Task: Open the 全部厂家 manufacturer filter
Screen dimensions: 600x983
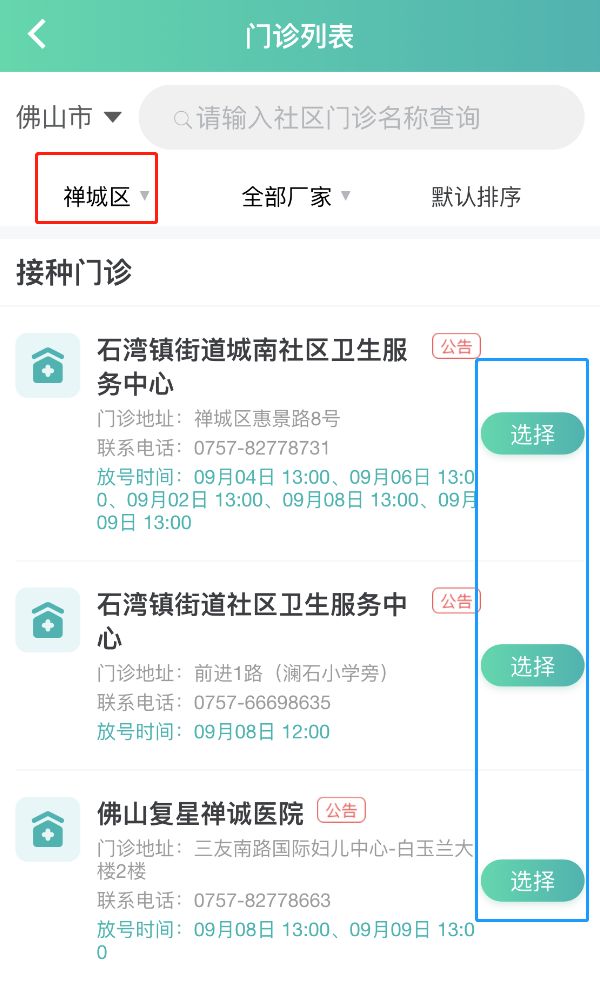Action: (x=296, y=196)
